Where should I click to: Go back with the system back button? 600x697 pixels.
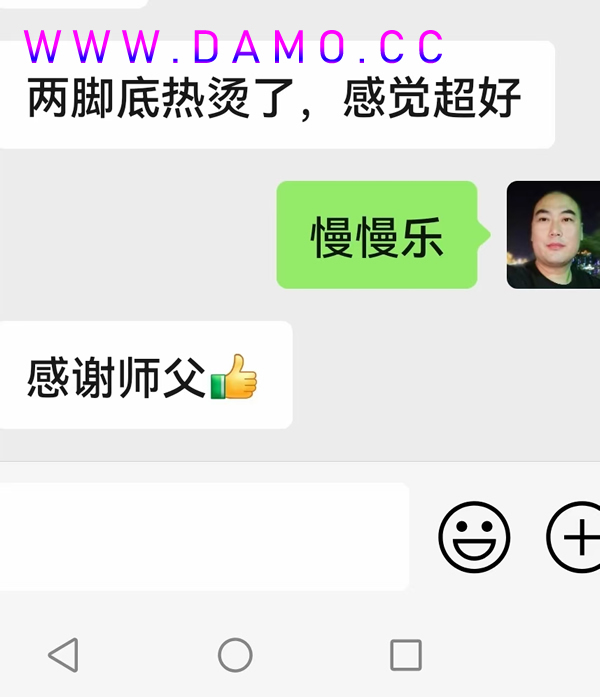click(63, 655)
